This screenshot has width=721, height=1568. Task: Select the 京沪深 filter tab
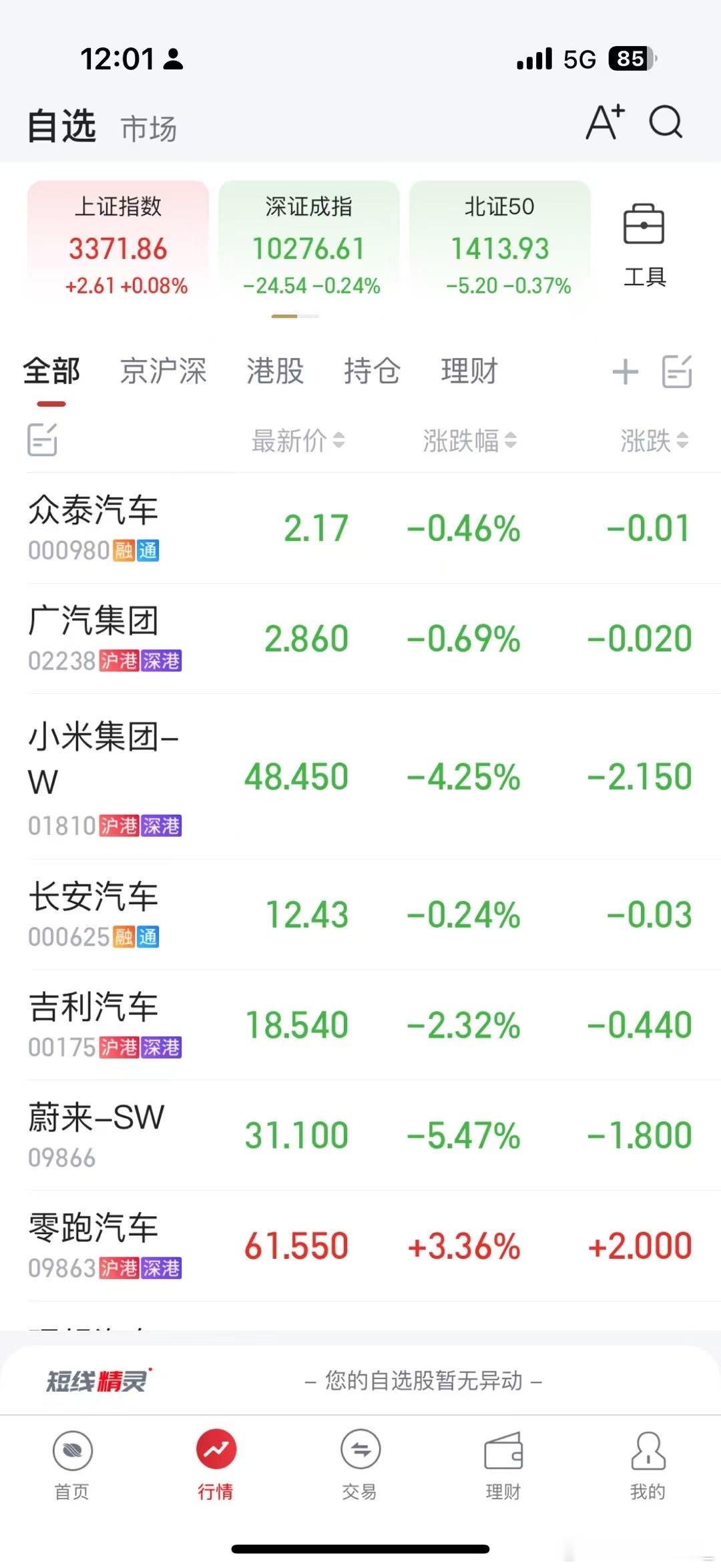coord(164,371)
